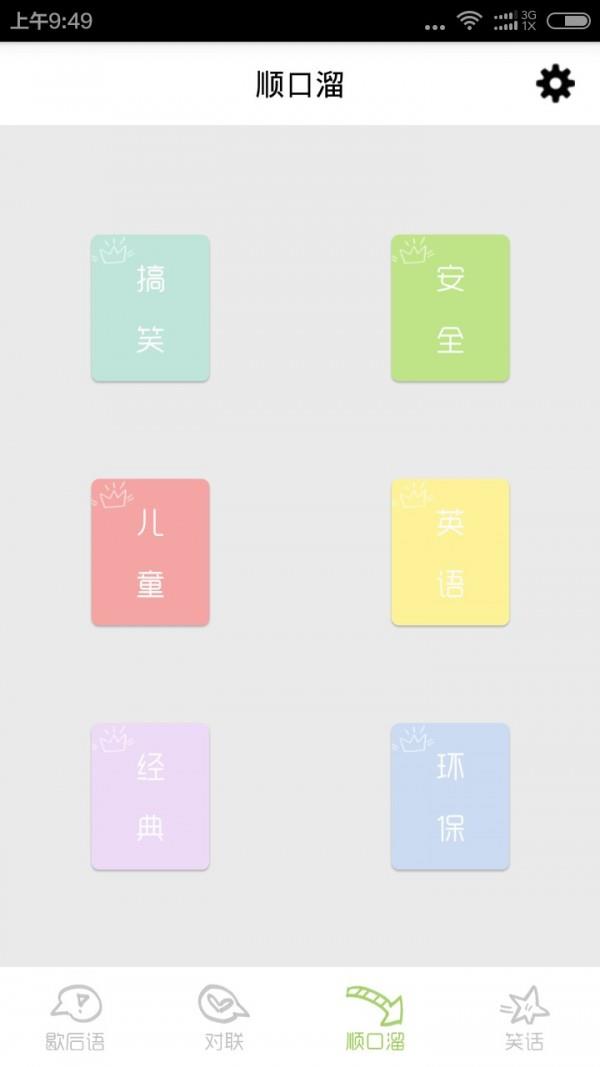Screen dimensions: 600x1067
Task: Select the 儿童 category card
Action: coord(150,552)
